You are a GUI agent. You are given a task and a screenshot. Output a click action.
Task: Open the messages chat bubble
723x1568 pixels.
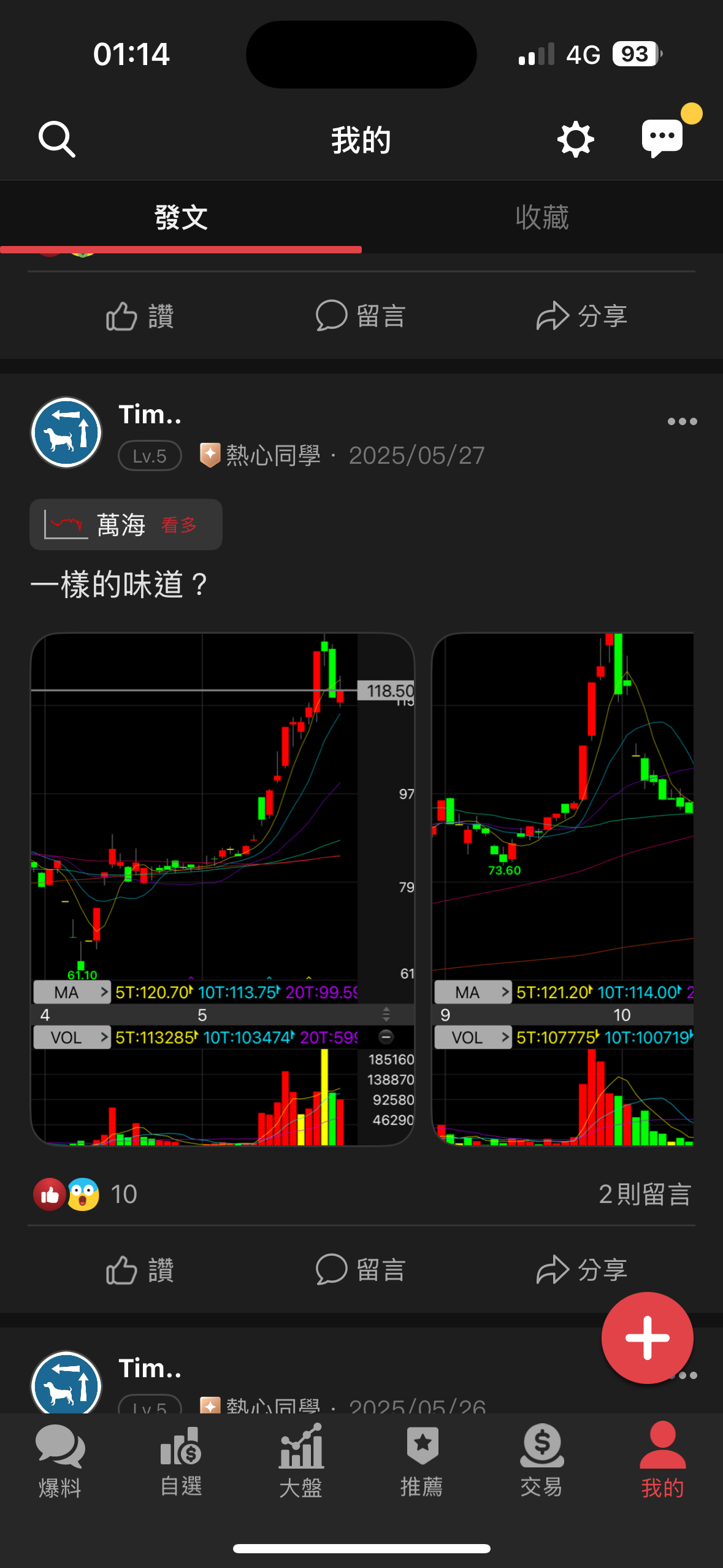662,138
